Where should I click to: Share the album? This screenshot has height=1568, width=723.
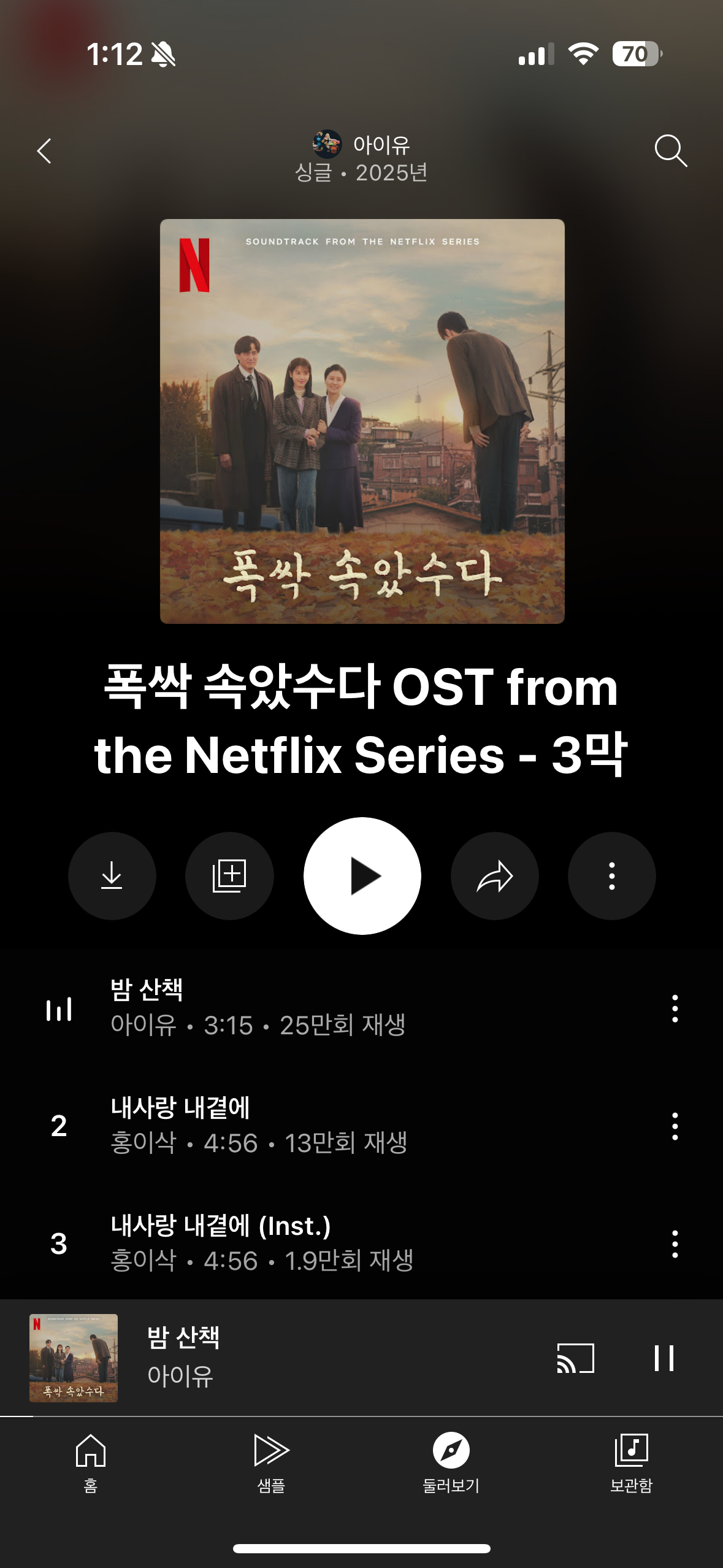494,876
